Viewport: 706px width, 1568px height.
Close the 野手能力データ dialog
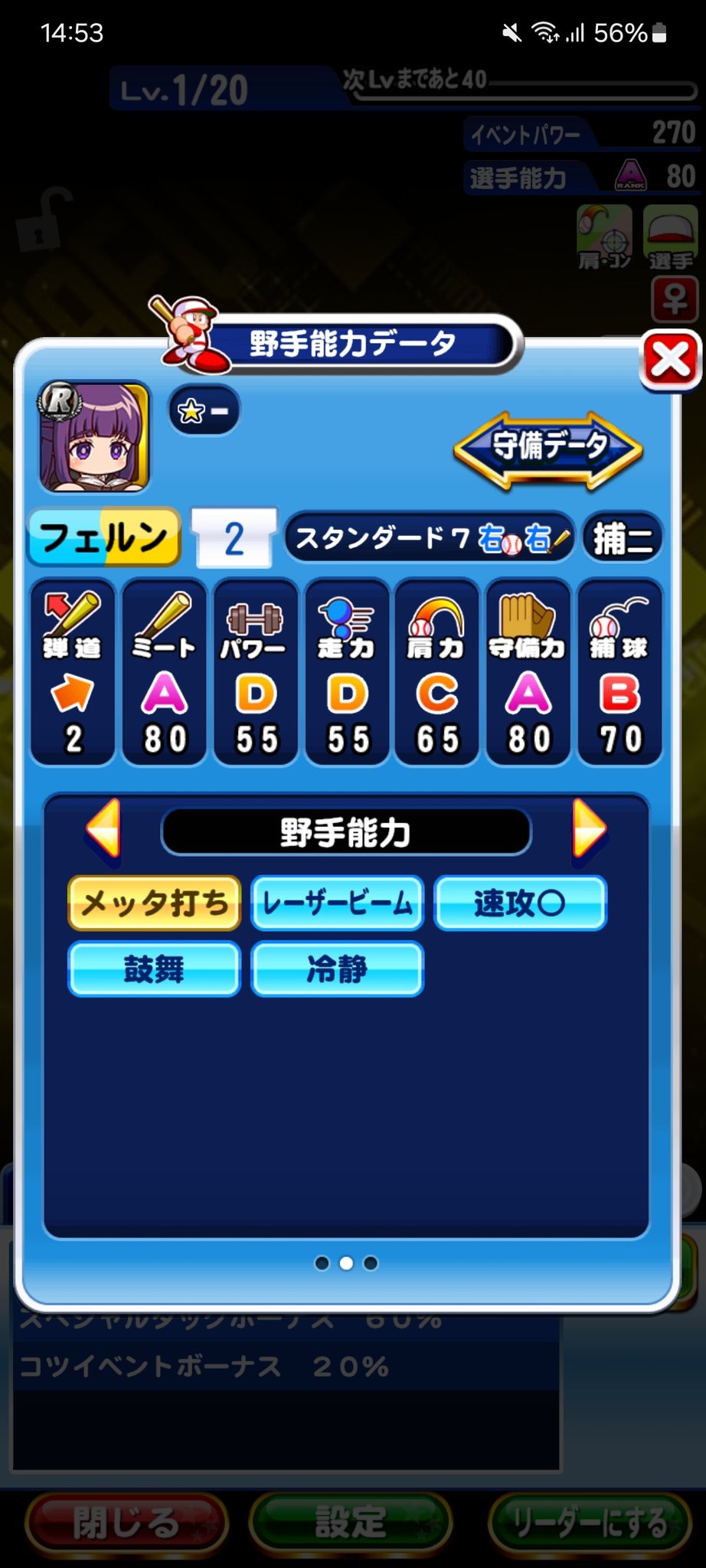coord(671,361)
